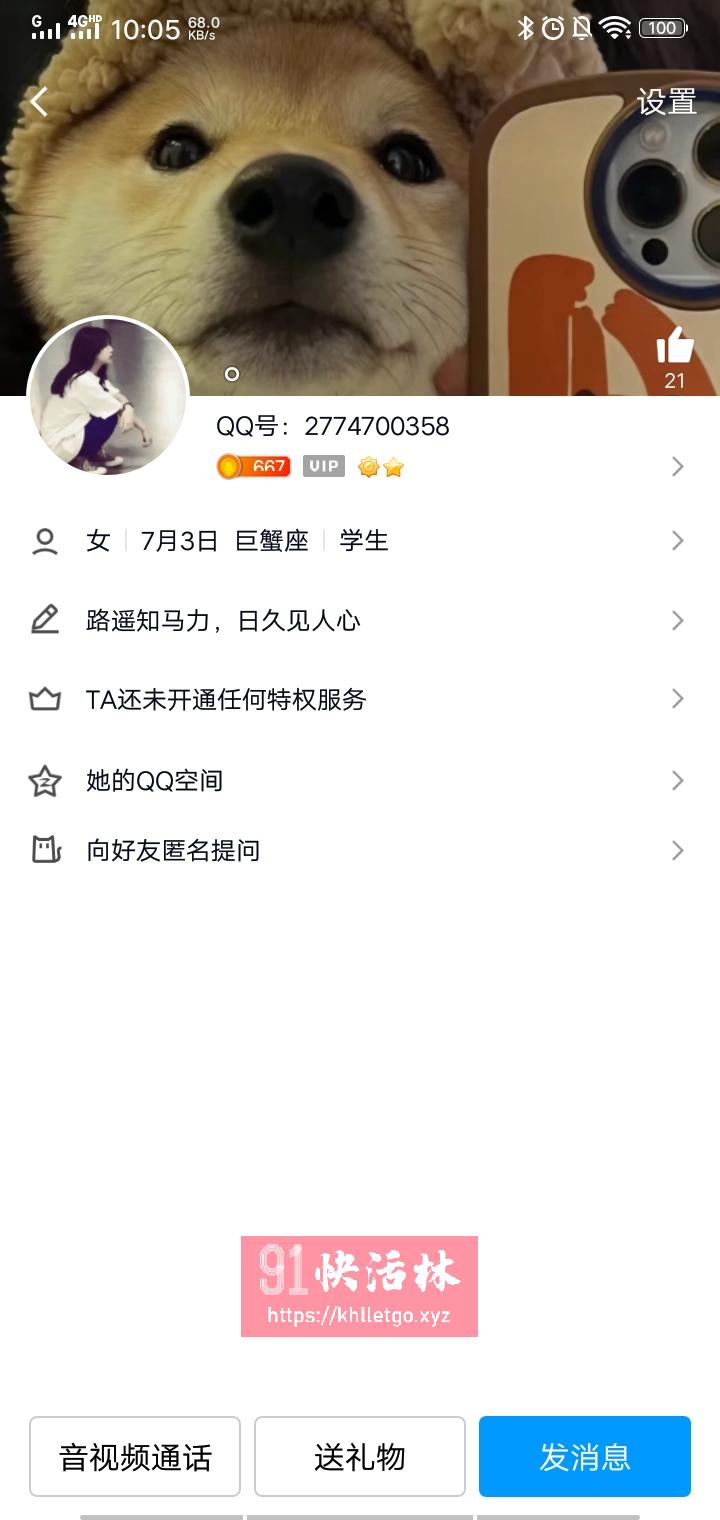Tap the back arrow at top left
720x1520 pixels.
tap(40, 100)
